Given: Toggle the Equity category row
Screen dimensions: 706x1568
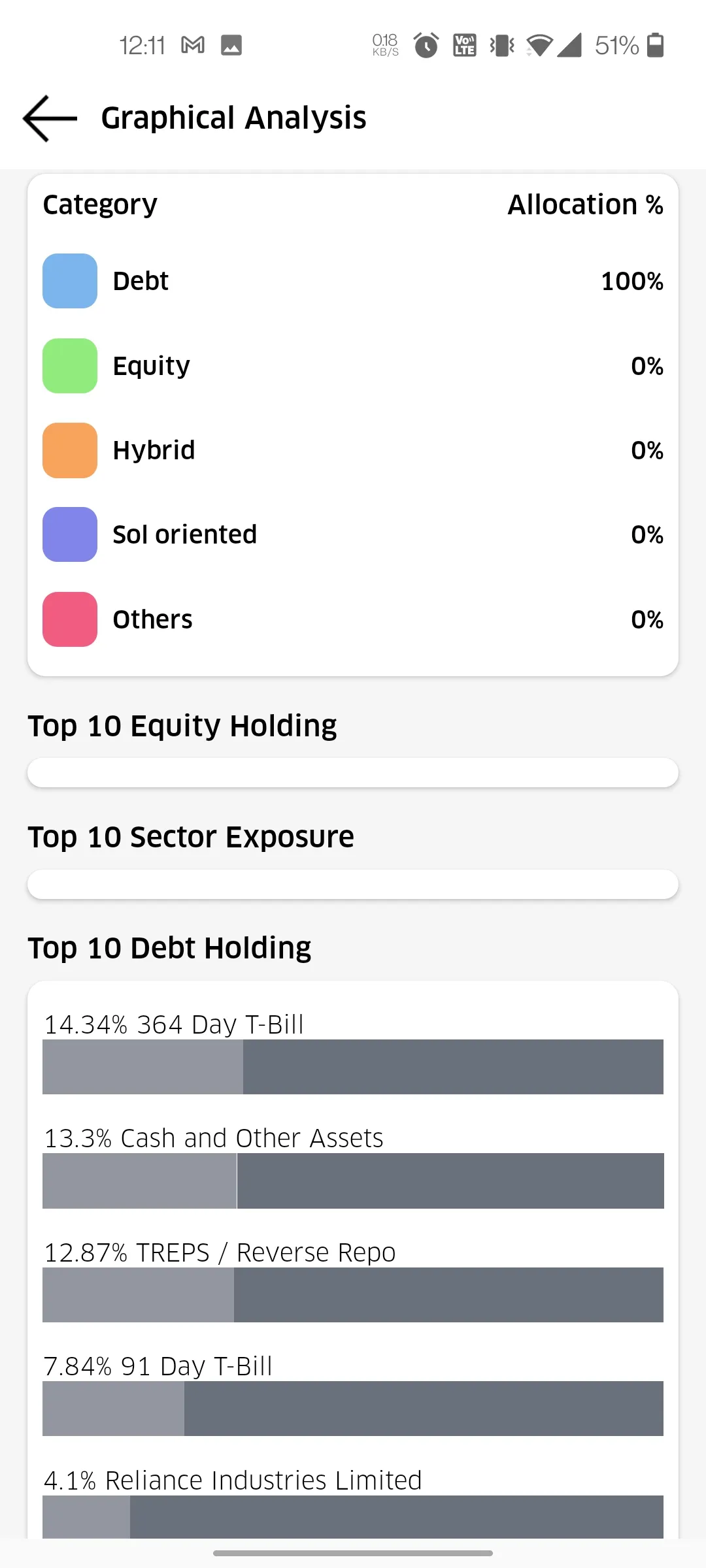Looking at the screenshot, I should coord(353,366).
